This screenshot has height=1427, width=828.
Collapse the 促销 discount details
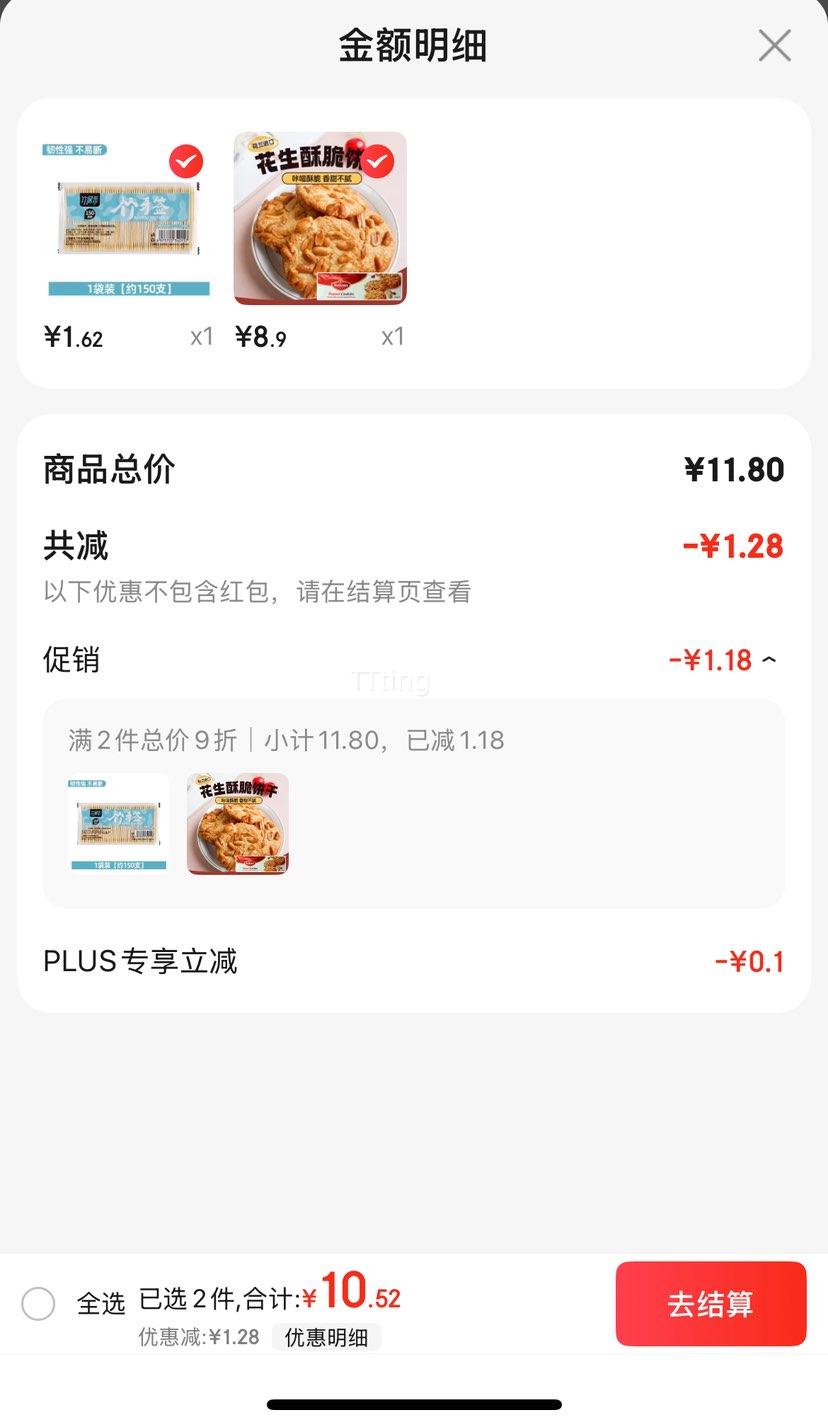(769, 660)
